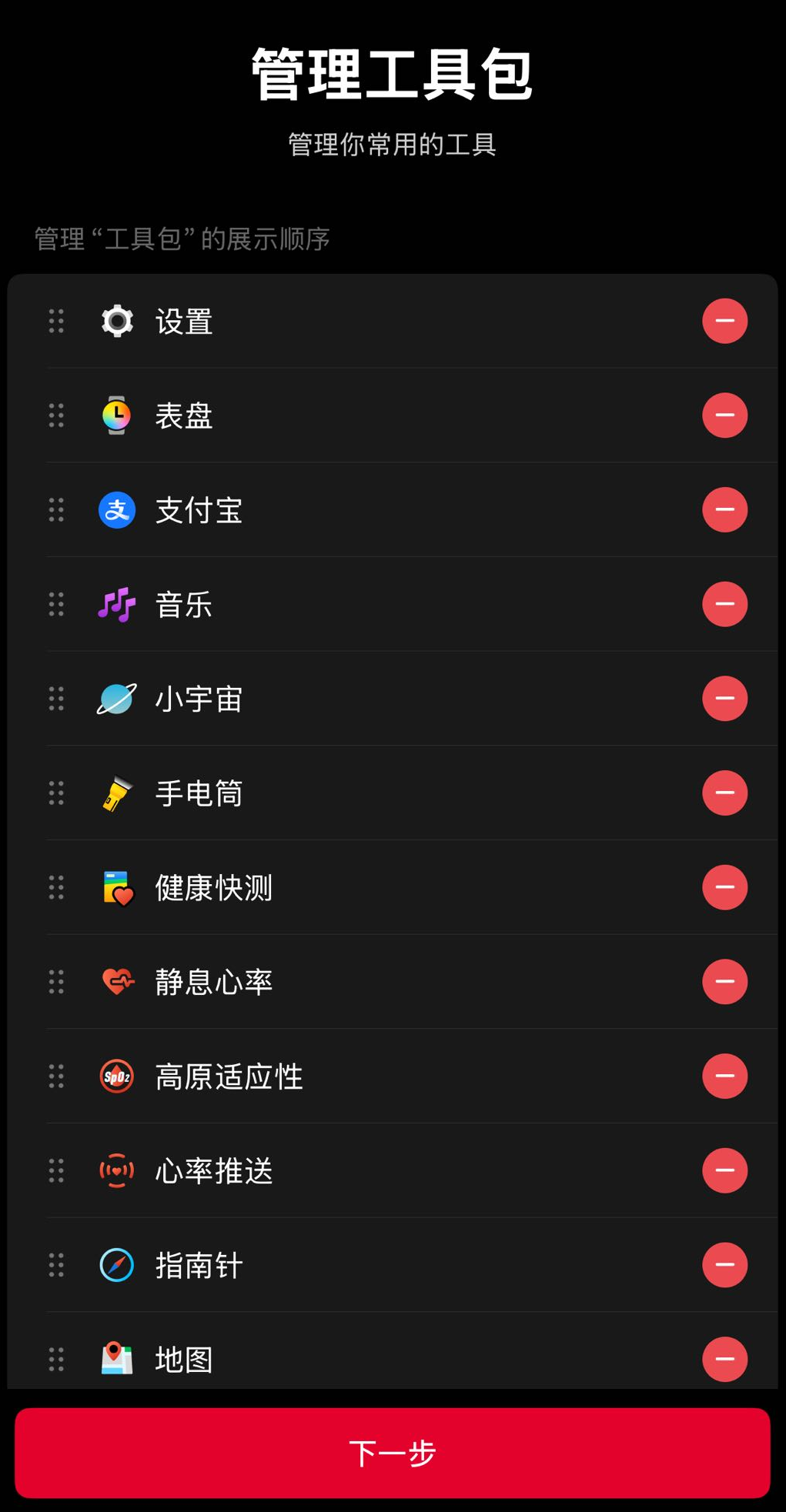Delete 小宇宙 from the tool list
Viewport: 786px width, 1512px height.
[x=724, y=699]
